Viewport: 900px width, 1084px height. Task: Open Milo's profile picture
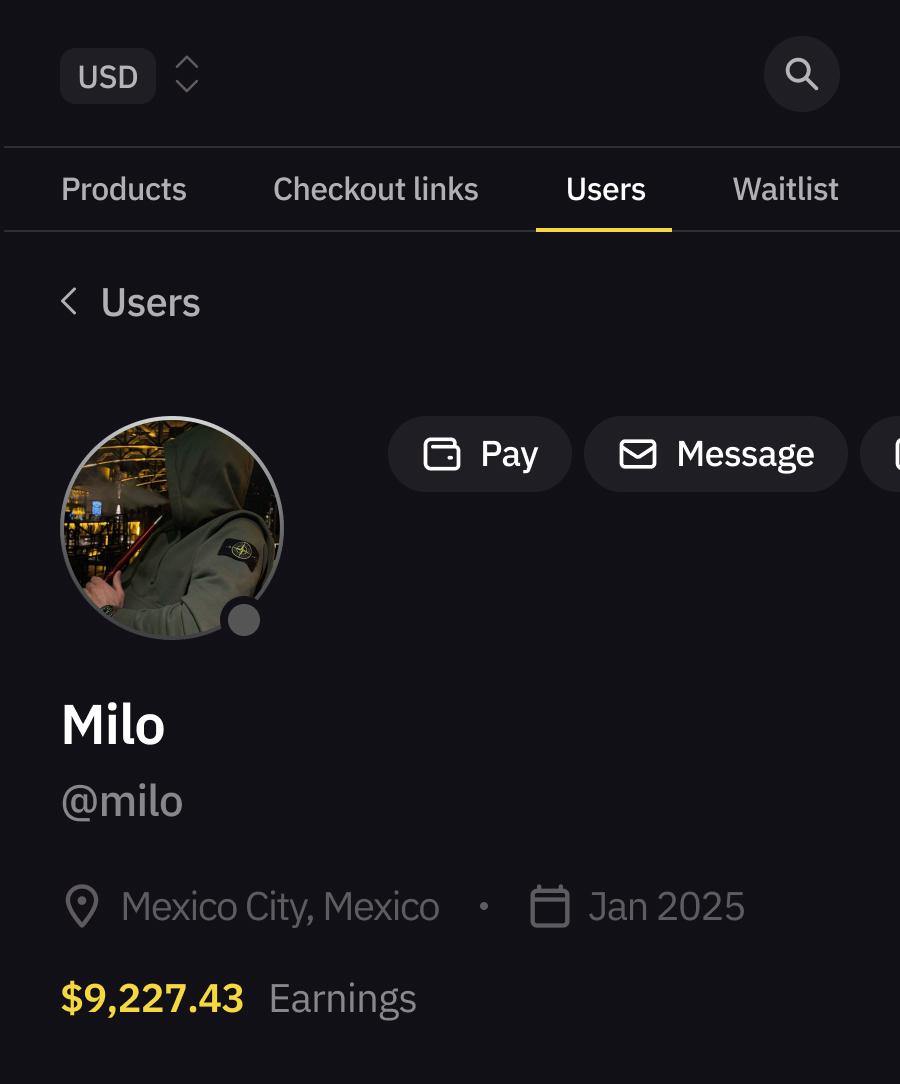pos(172,528)
